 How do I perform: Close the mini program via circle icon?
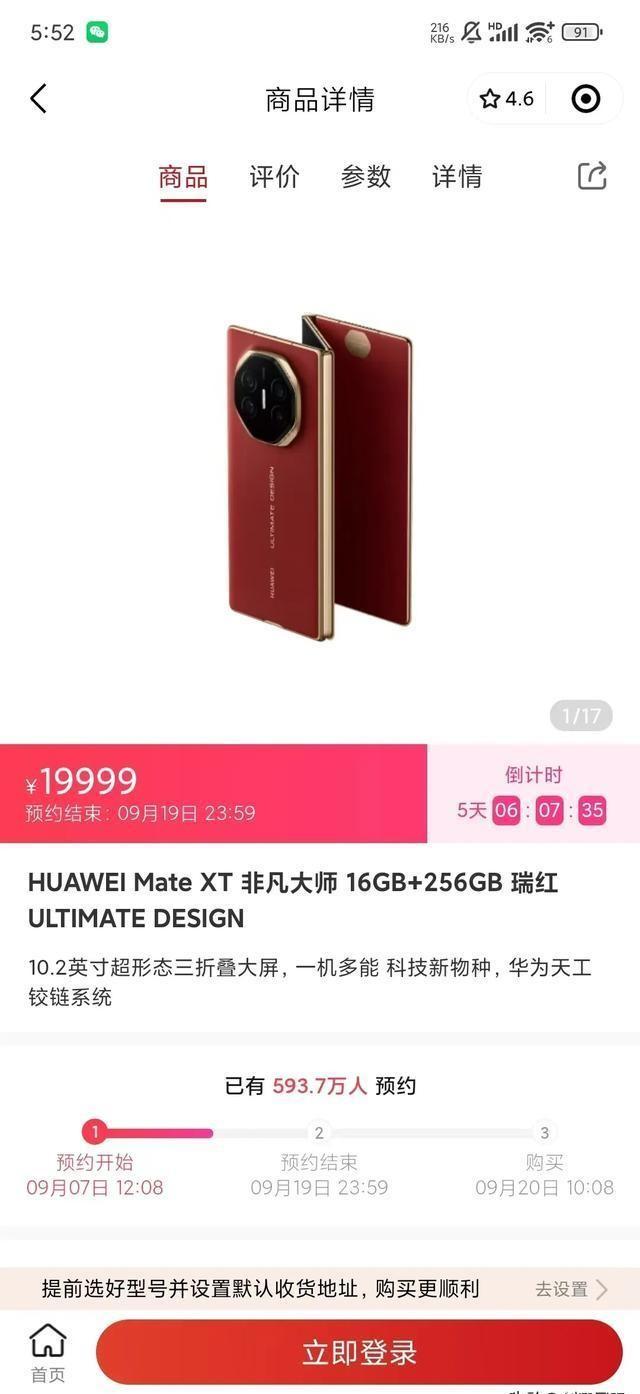(585, 99)
